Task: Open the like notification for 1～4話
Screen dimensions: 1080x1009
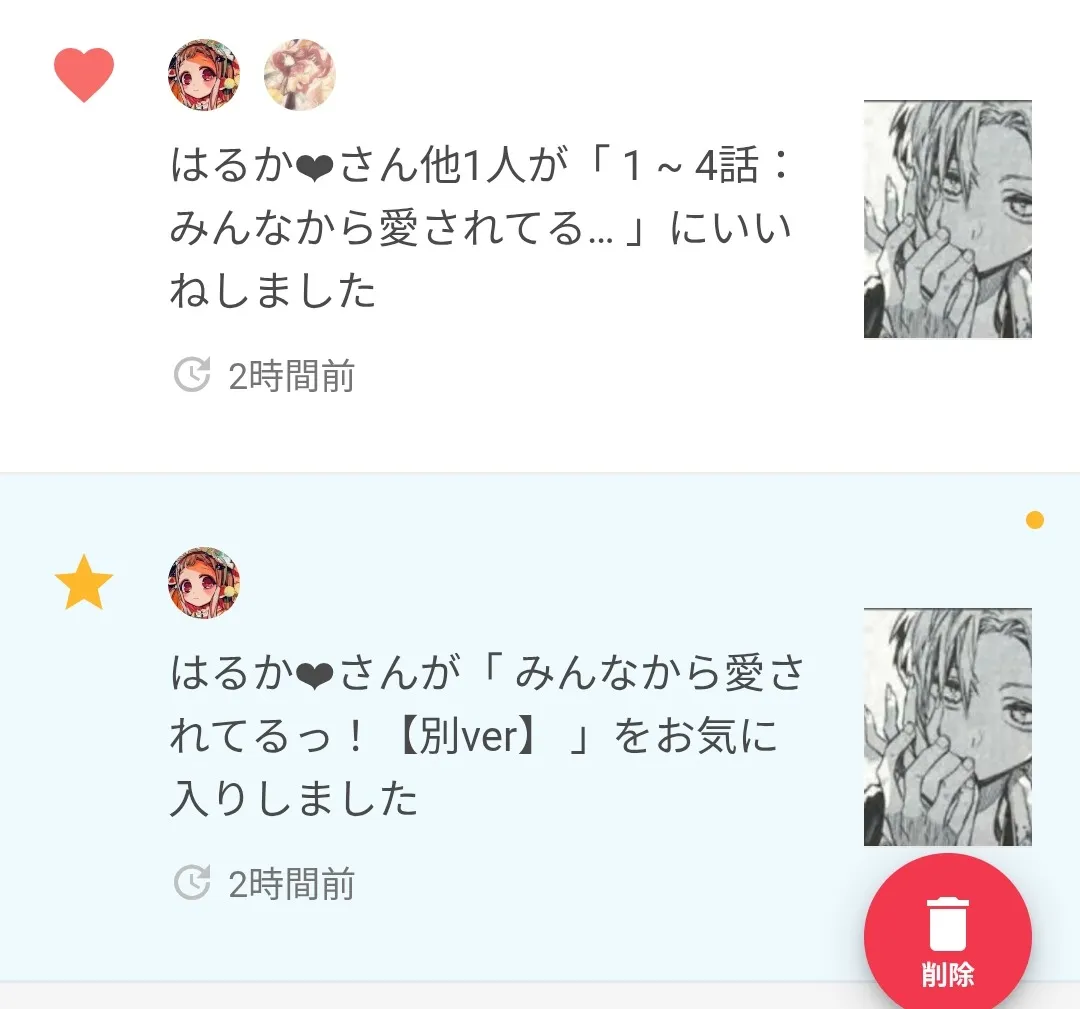Action: point(480,228)
